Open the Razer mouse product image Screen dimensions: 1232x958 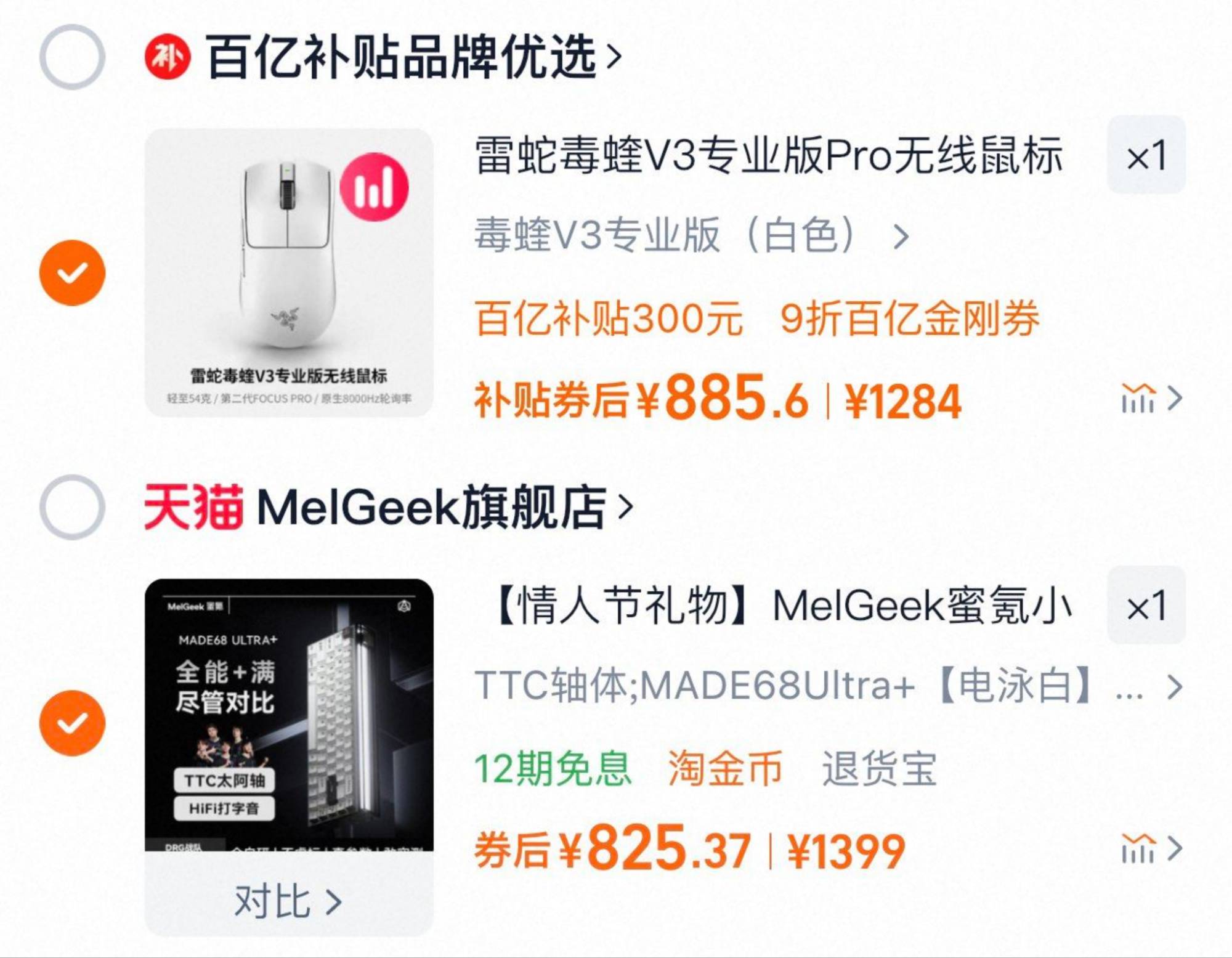point(289,272)
